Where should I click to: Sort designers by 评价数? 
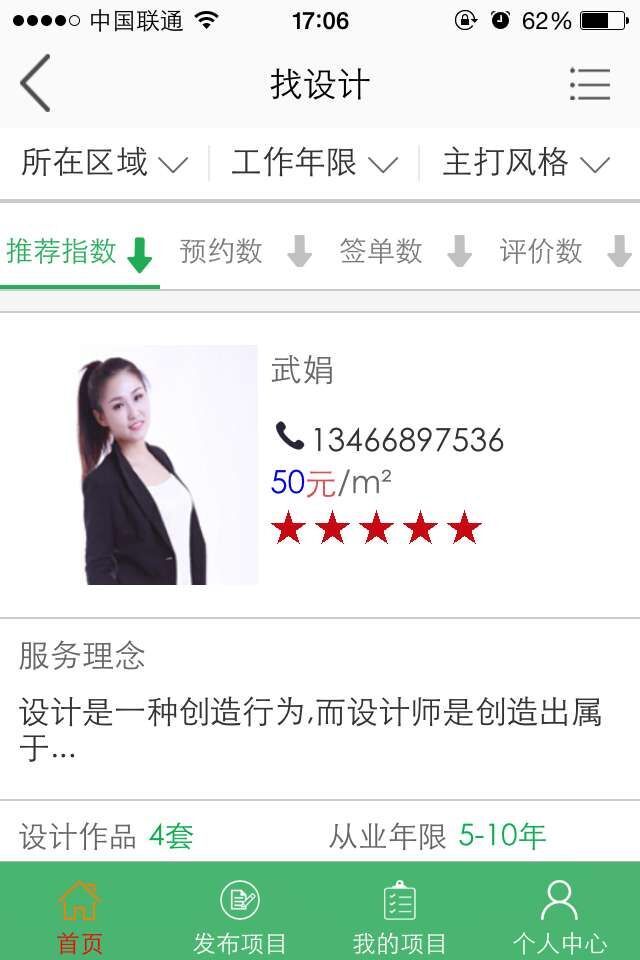click(x=565, y=253)
